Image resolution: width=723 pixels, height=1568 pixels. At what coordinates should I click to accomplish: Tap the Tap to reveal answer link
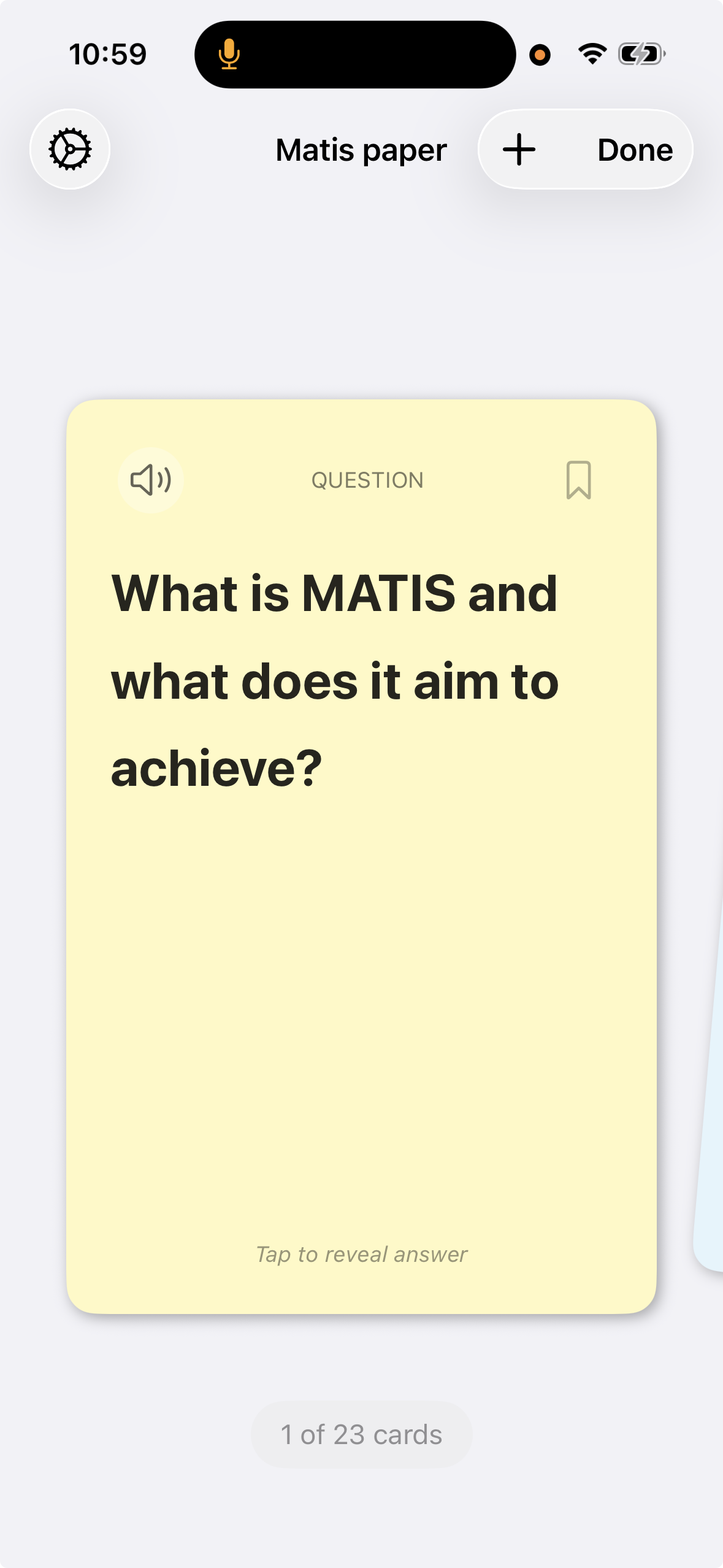coord(361,1254)
